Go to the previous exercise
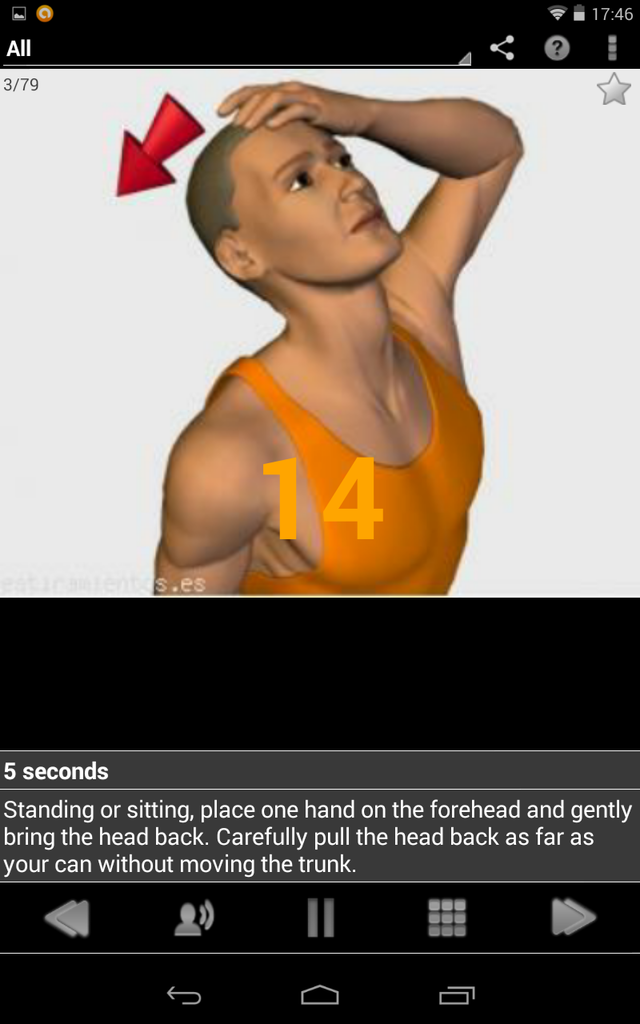 (x=66, y=917)
